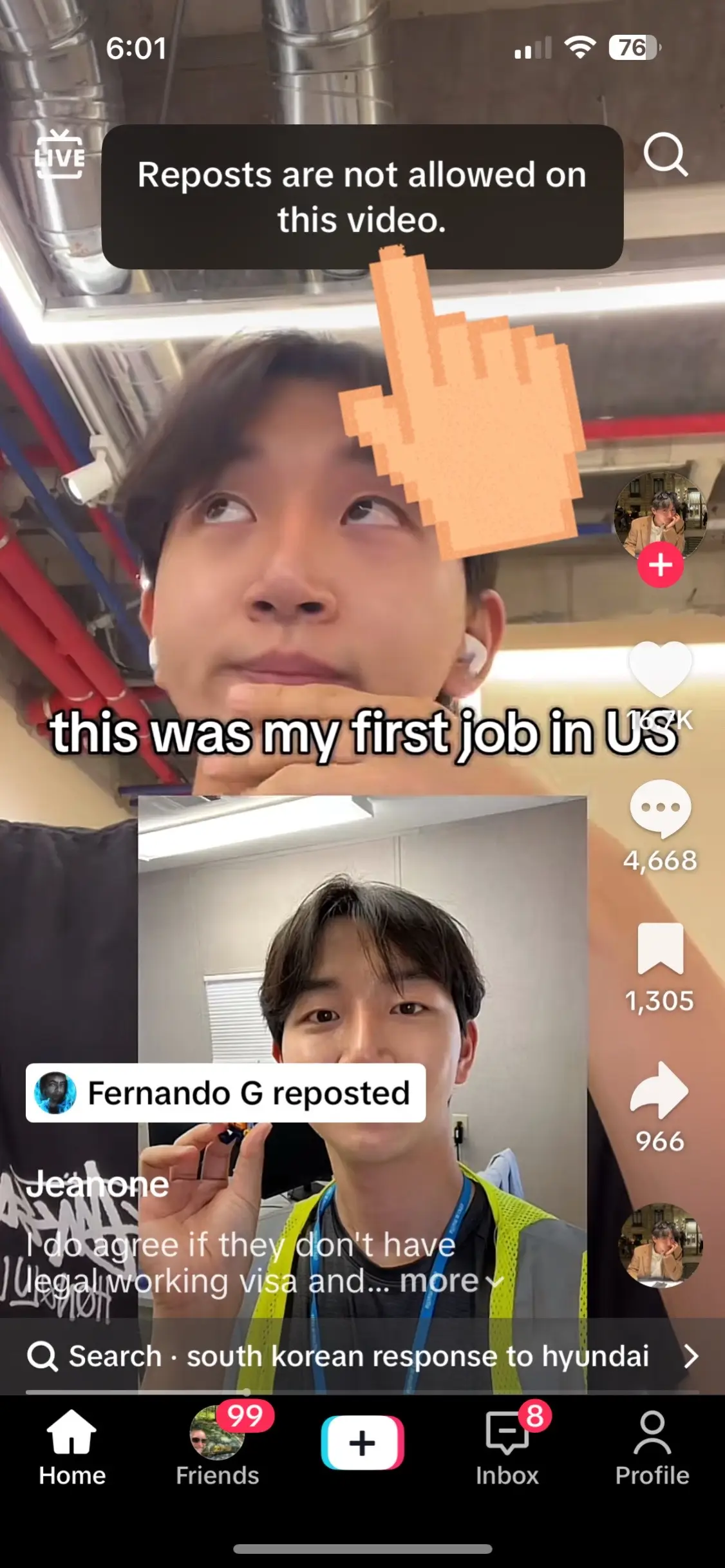Create a new post with plus button
Screen dimensions: 725x1568
pos(362,1442)
